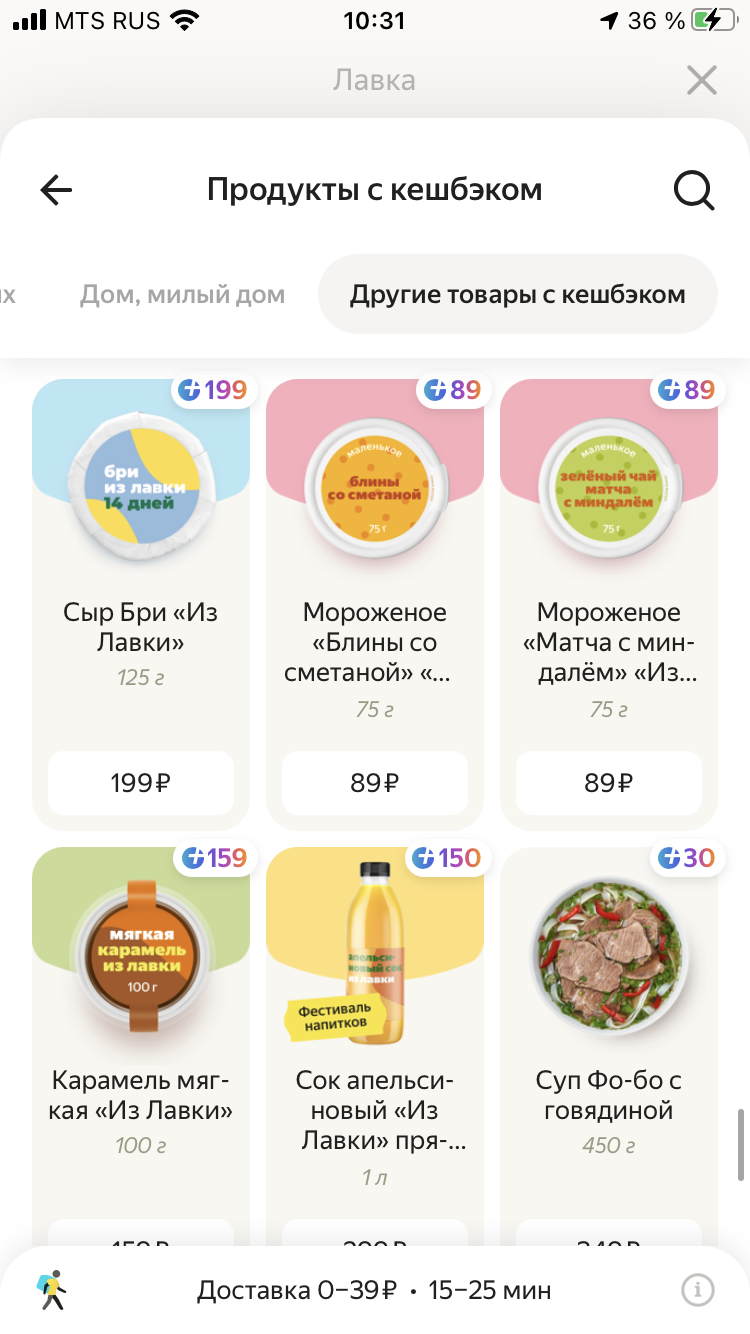Open the Сыр Бри «Из Лавки» card
Image resolution: width=750 pixels, height=1334 pixels.
pyautogui.click(x=141, y=604)
